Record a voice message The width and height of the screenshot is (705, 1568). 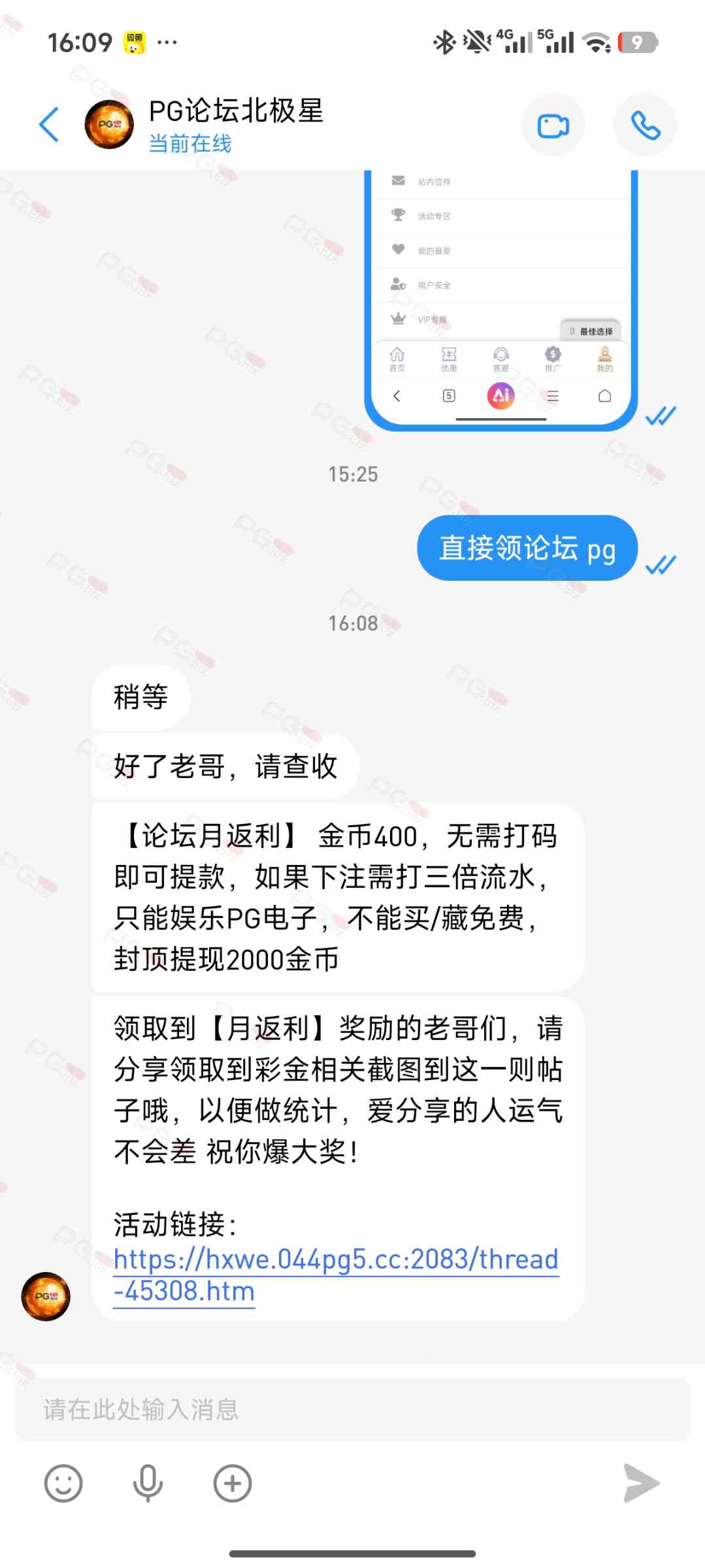coord(148,1483)
